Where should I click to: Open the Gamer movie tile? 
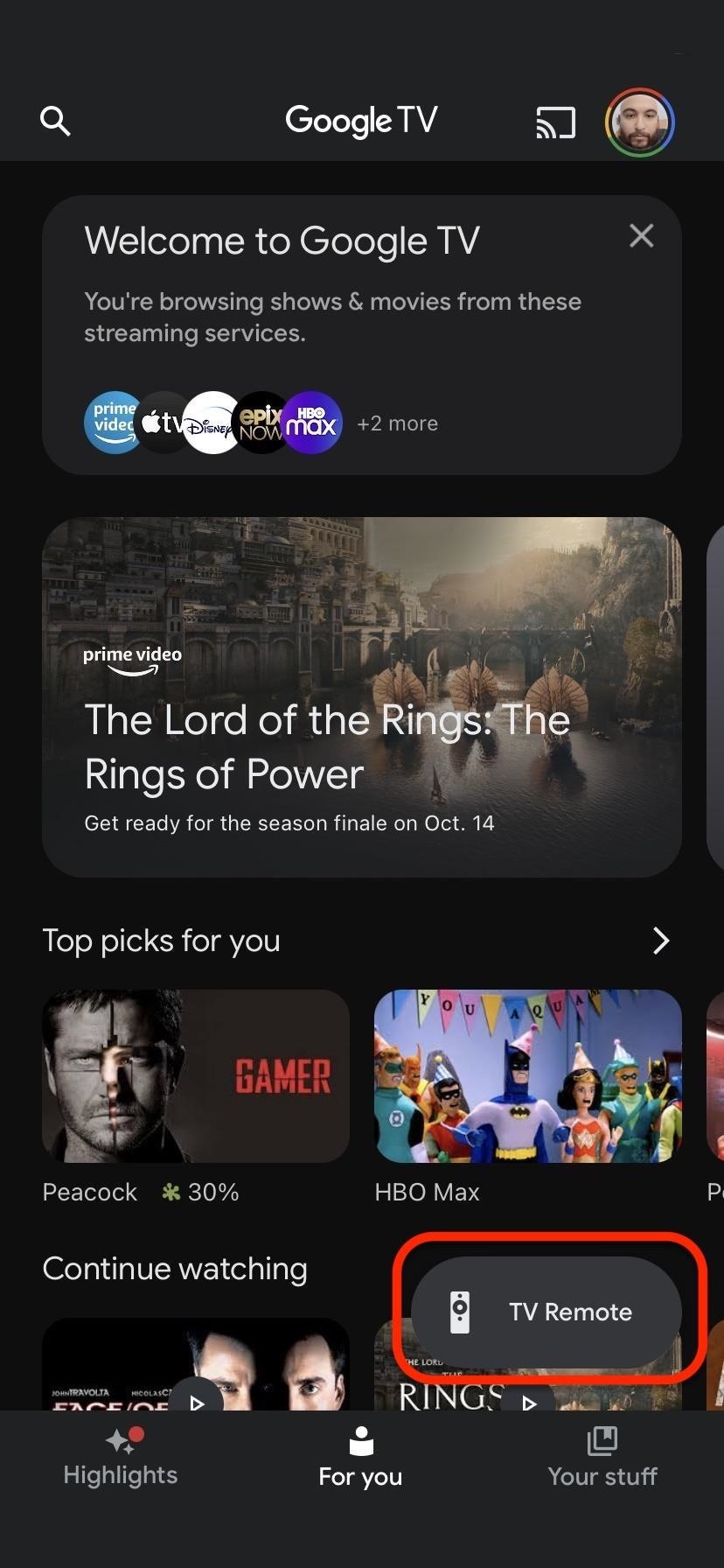click(196, 1075)
